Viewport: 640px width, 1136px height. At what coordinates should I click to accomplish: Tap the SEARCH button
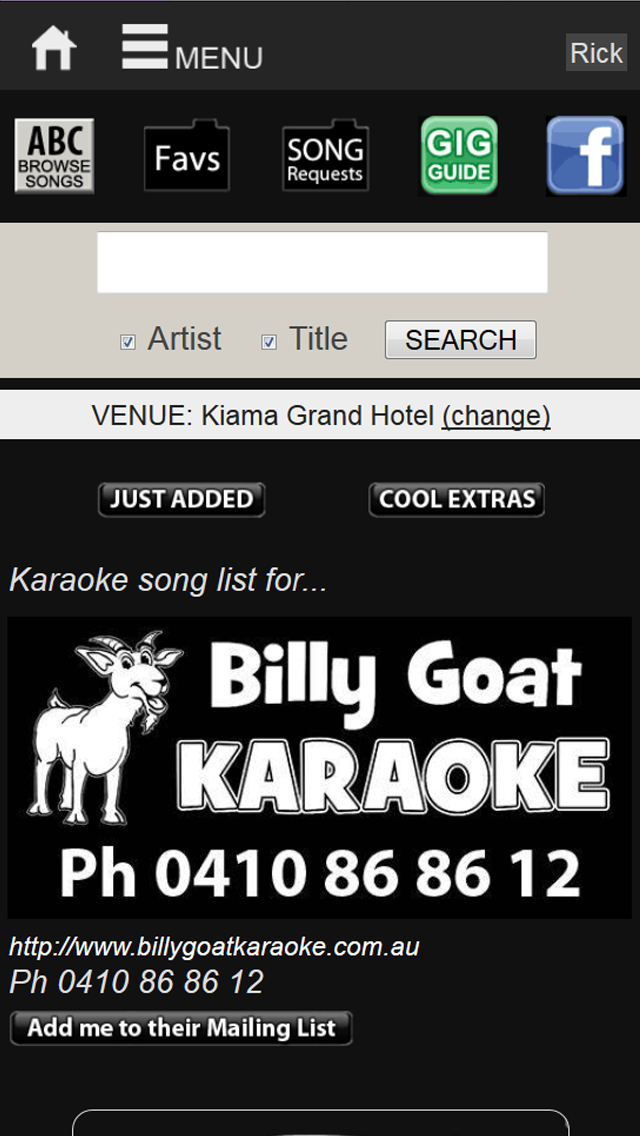[460, 340]
